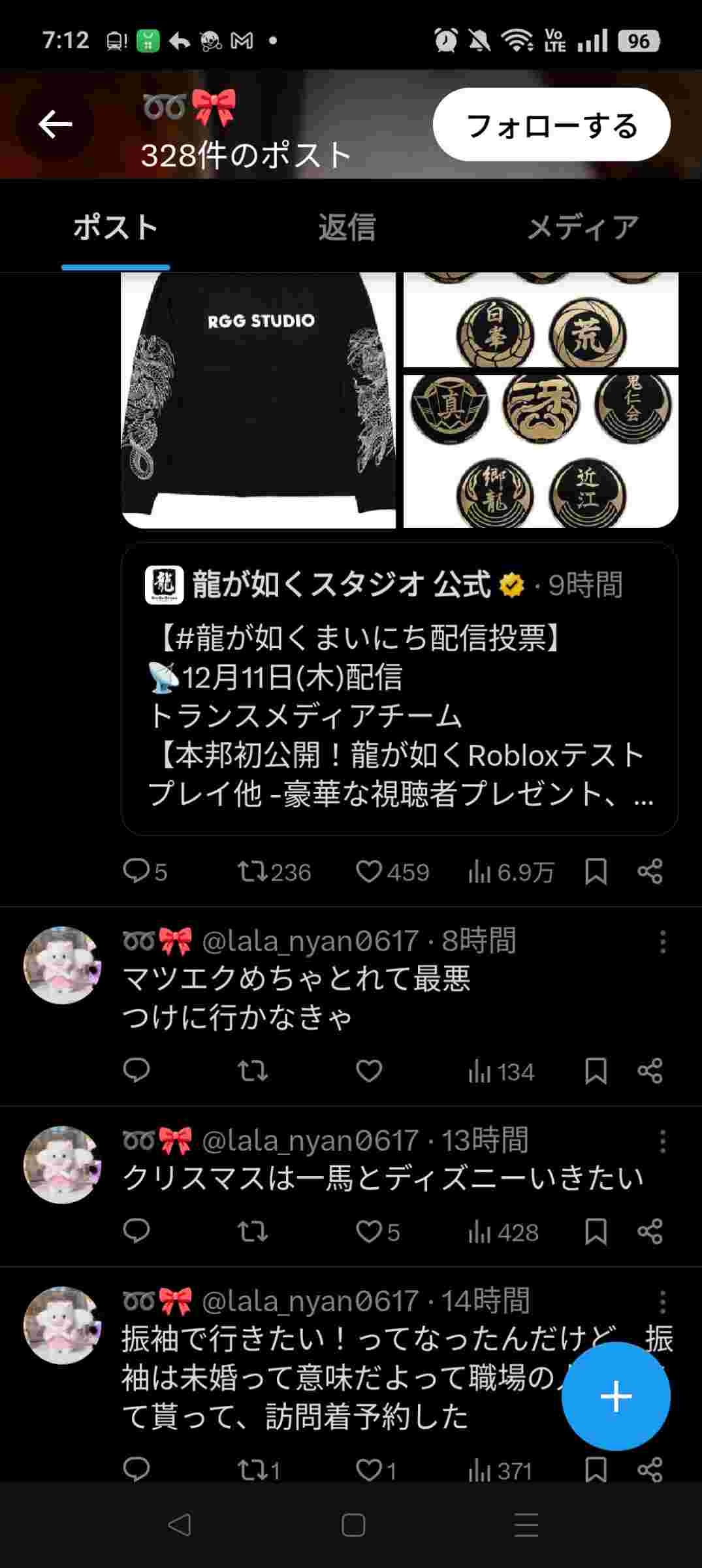Viewport: 702px width, 1568px height.
Task: Reply to the post with 5 comments
Action: (136, 872)
